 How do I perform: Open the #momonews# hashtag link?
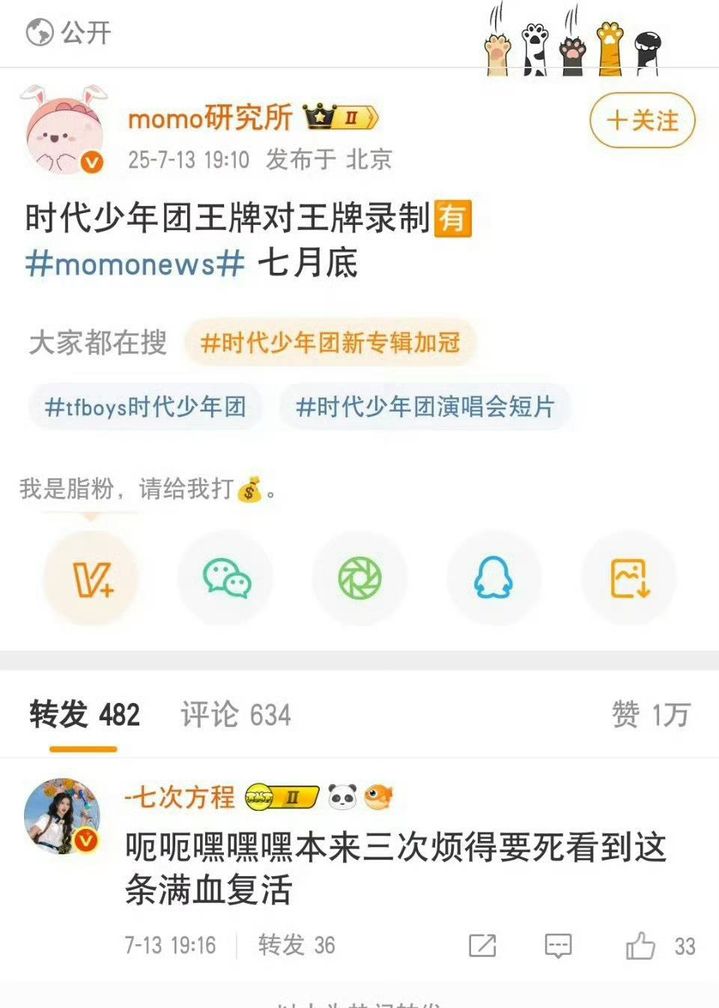click(135, 263)
